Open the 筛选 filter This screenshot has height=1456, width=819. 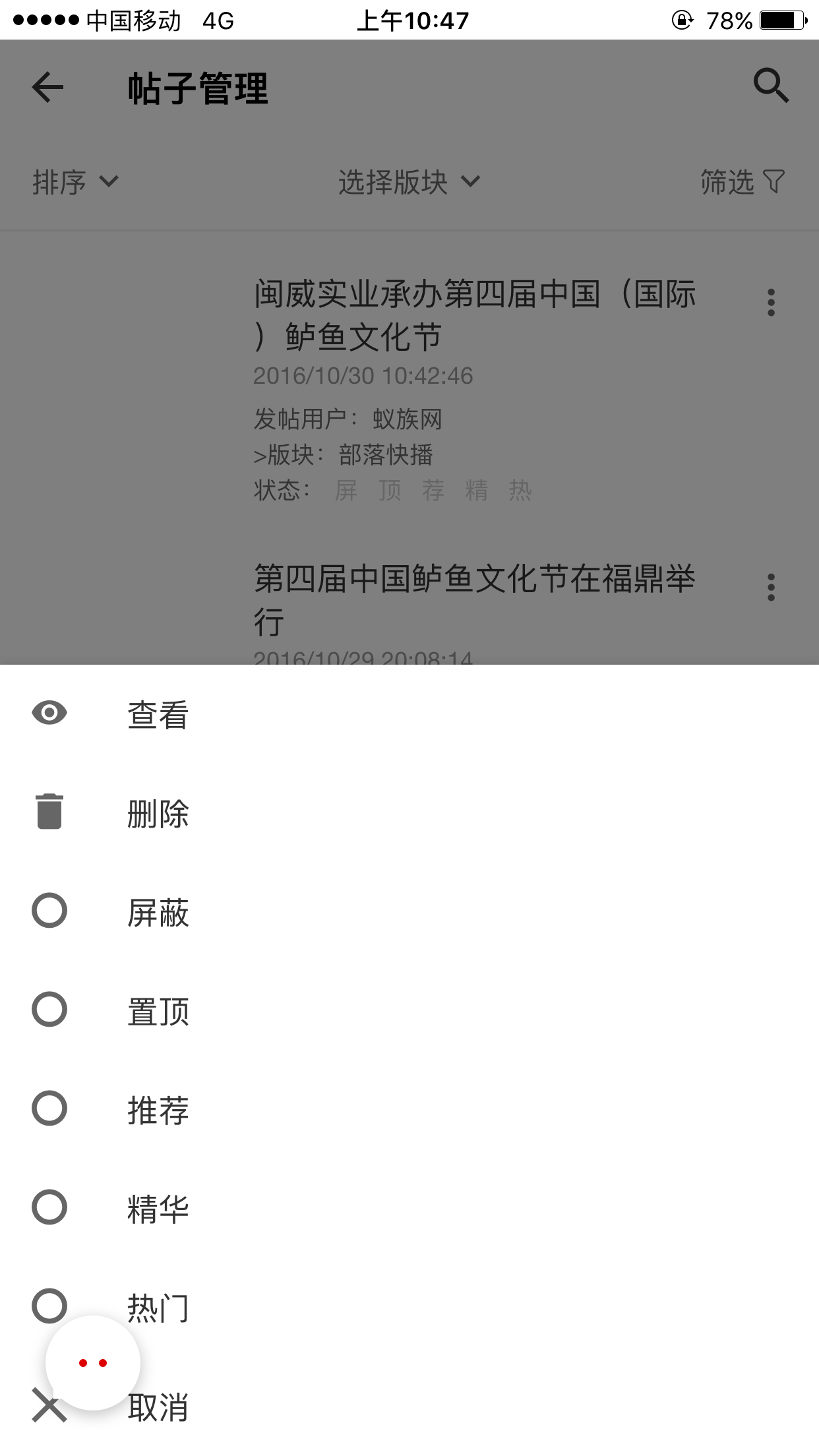[743, 182]
